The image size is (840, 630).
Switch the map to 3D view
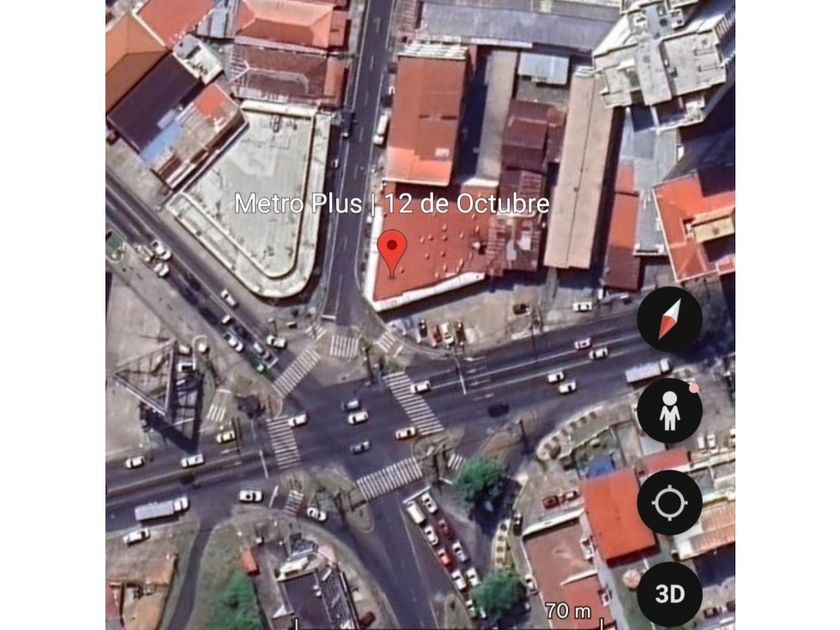coord(669,593)
